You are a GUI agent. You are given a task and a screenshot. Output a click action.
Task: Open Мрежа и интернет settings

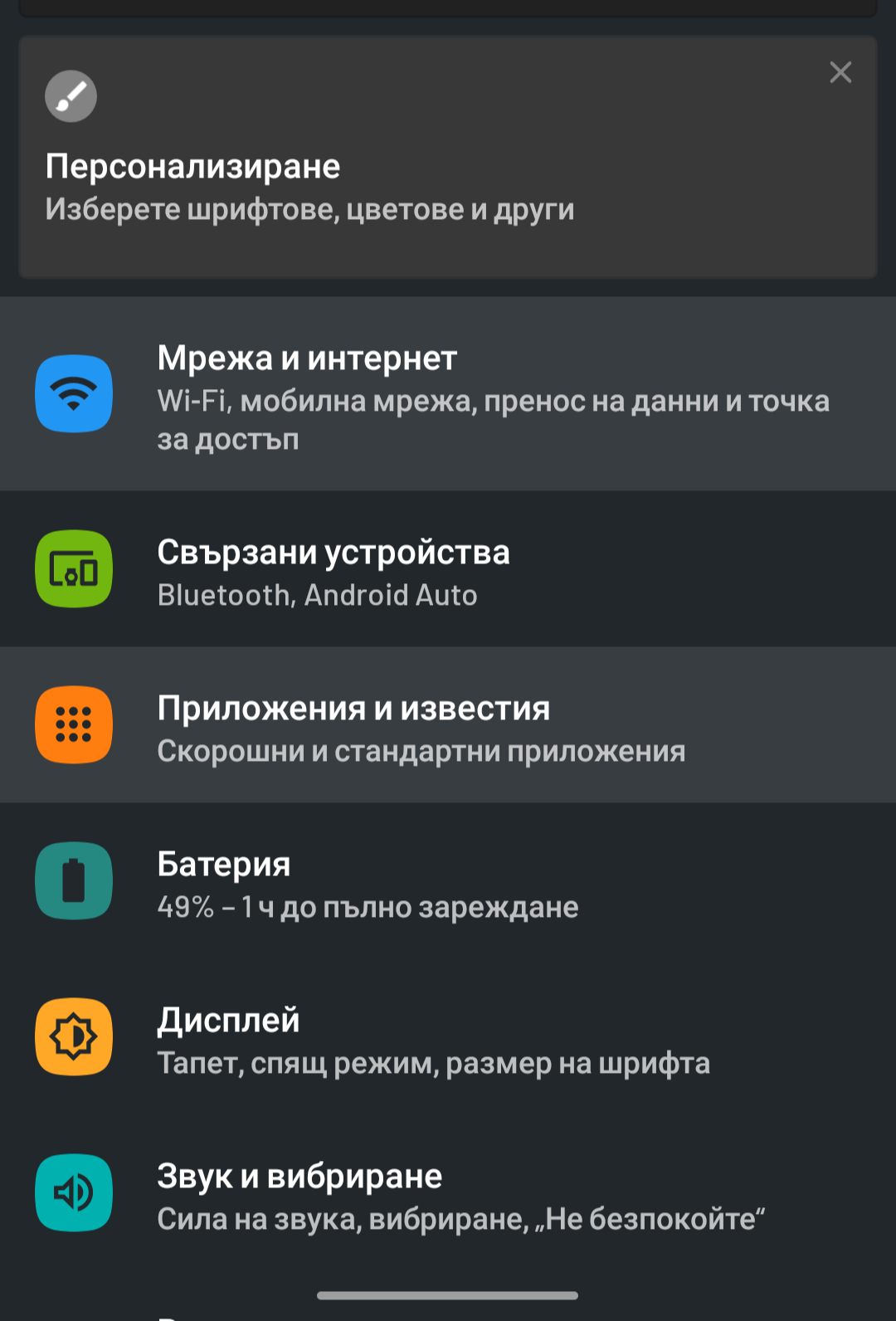pos(448,396)
